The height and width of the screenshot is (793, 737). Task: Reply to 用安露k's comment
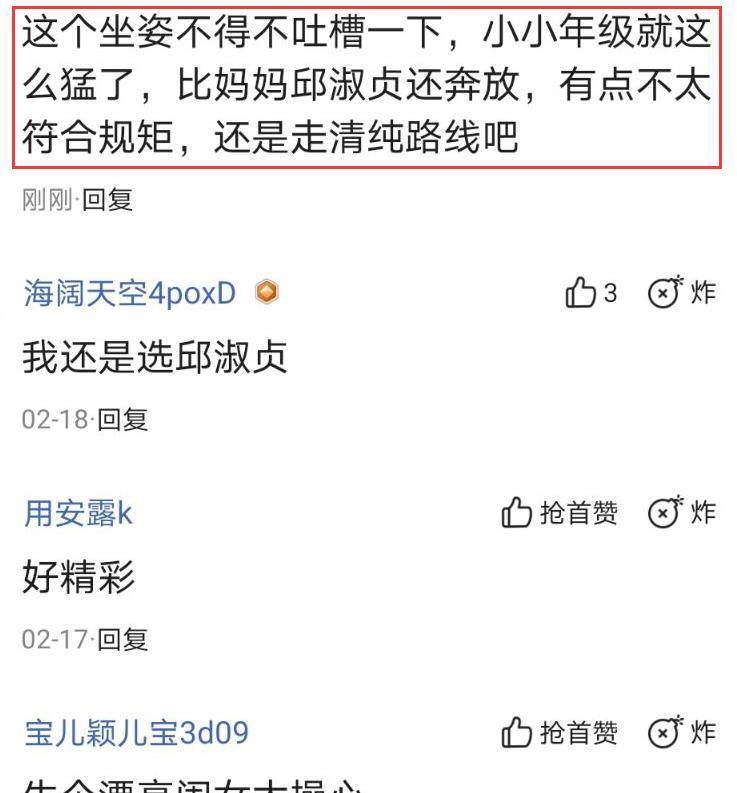[x=122, y=639]
